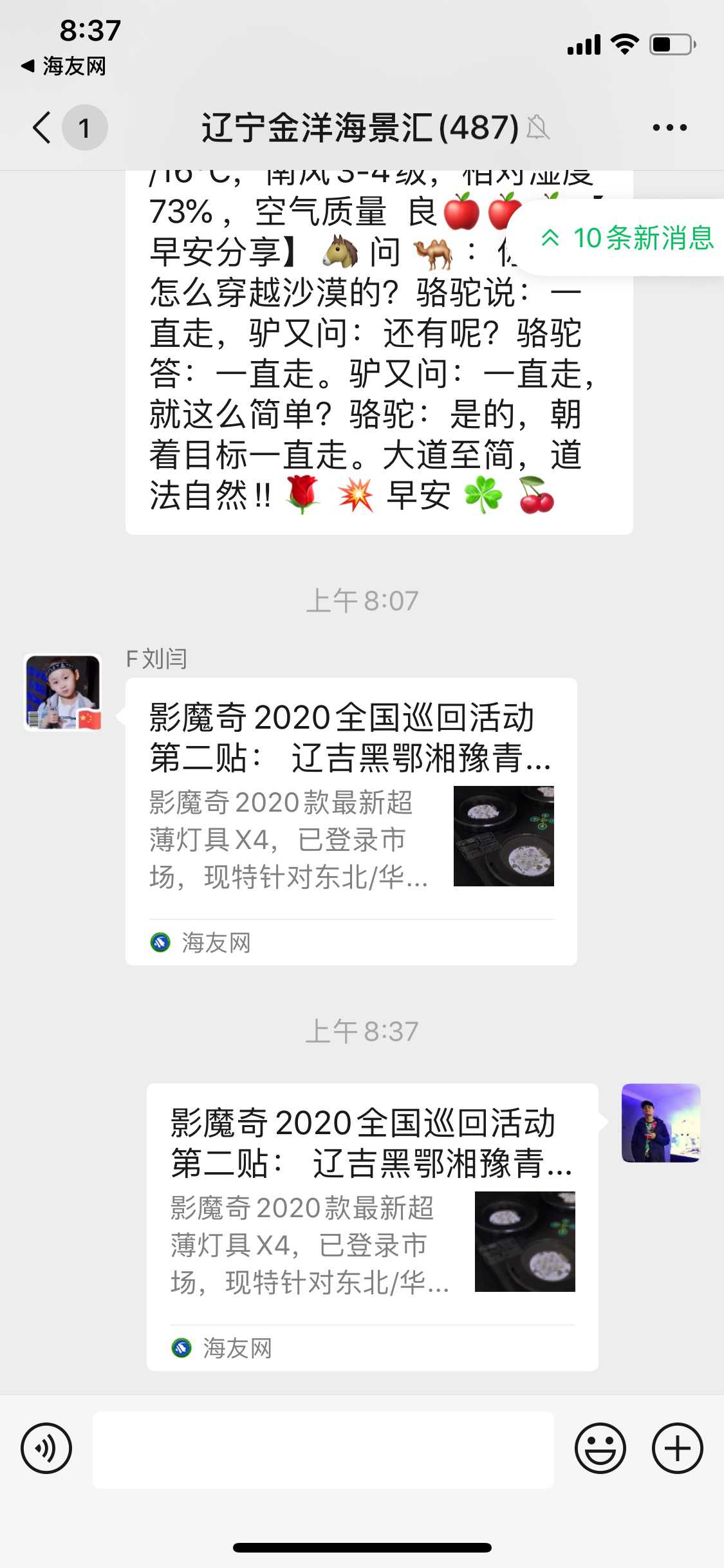724x1568 pixels.
Task: Go back to the chat list
Action: [x=42, y=127]
